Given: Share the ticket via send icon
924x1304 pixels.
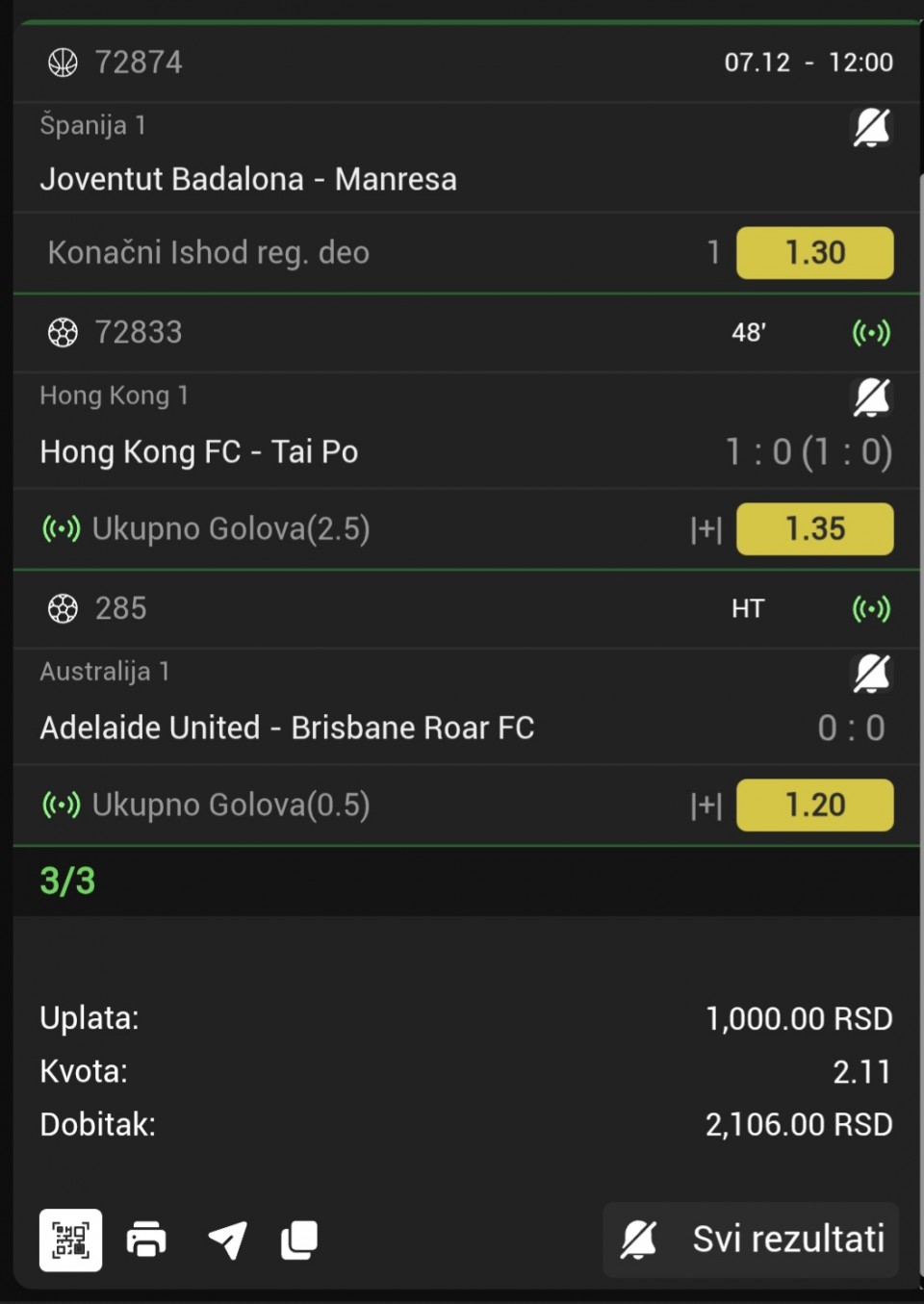Looking at the screenshot, I should click(227, 1240).
